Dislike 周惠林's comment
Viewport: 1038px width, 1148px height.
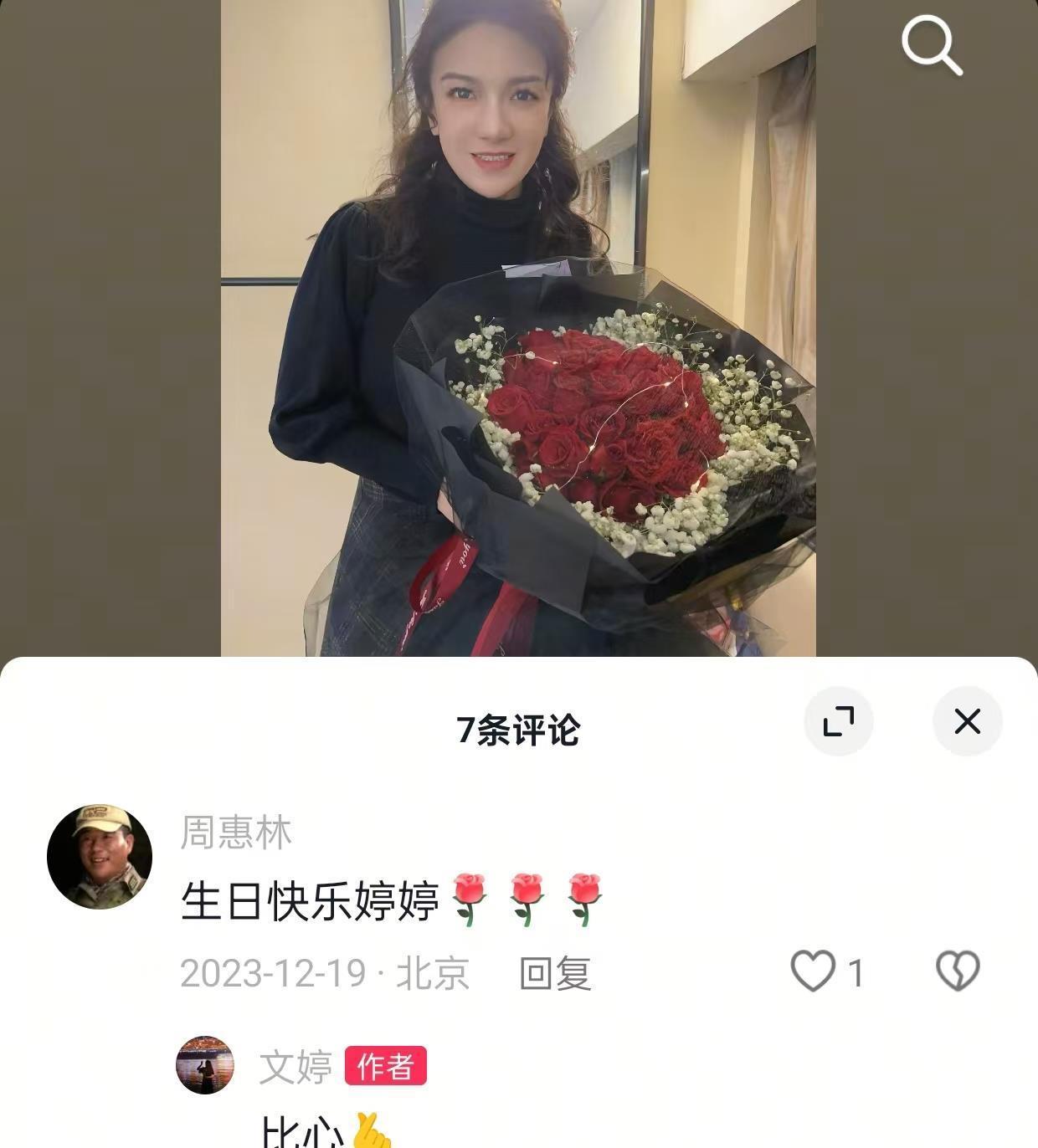[958, 971]
